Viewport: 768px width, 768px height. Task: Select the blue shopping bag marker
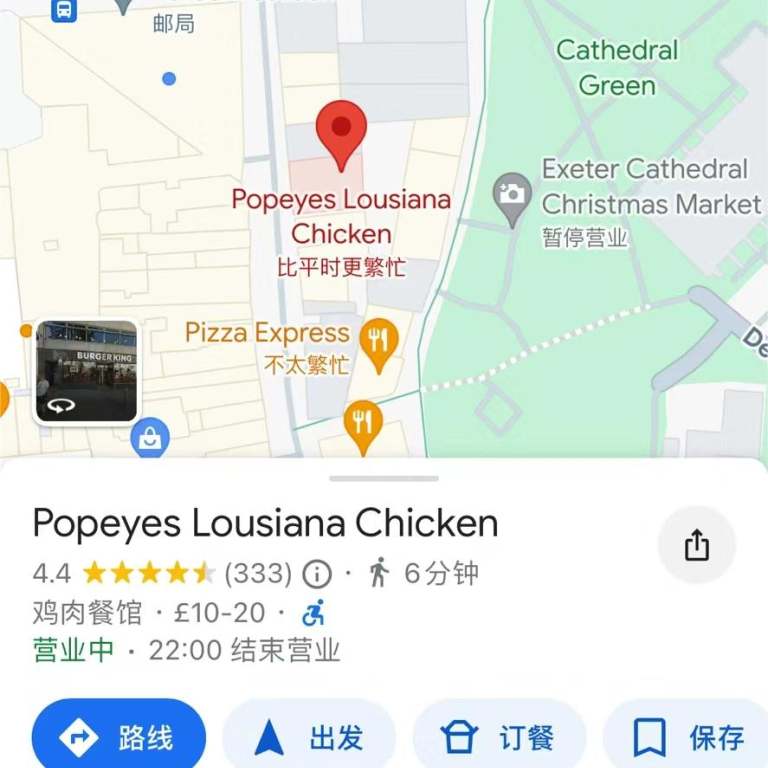(150, 437)
